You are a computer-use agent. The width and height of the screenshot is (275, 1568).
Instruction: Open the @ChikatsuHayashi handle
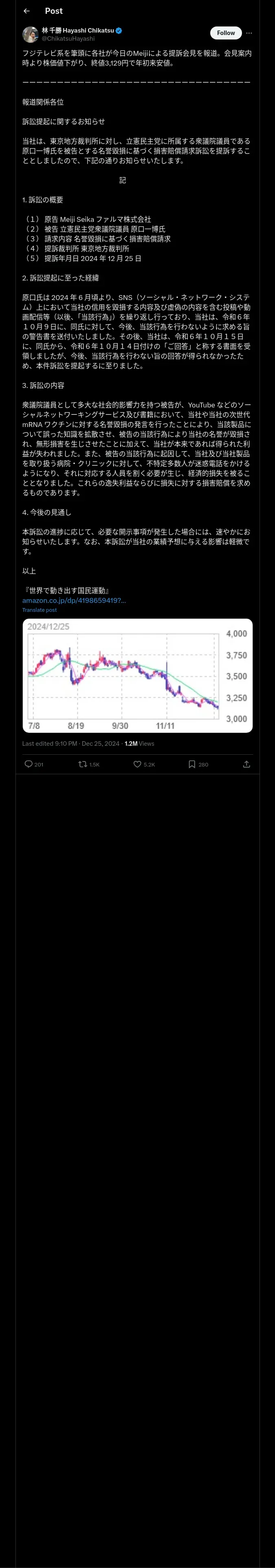[68, 38]
